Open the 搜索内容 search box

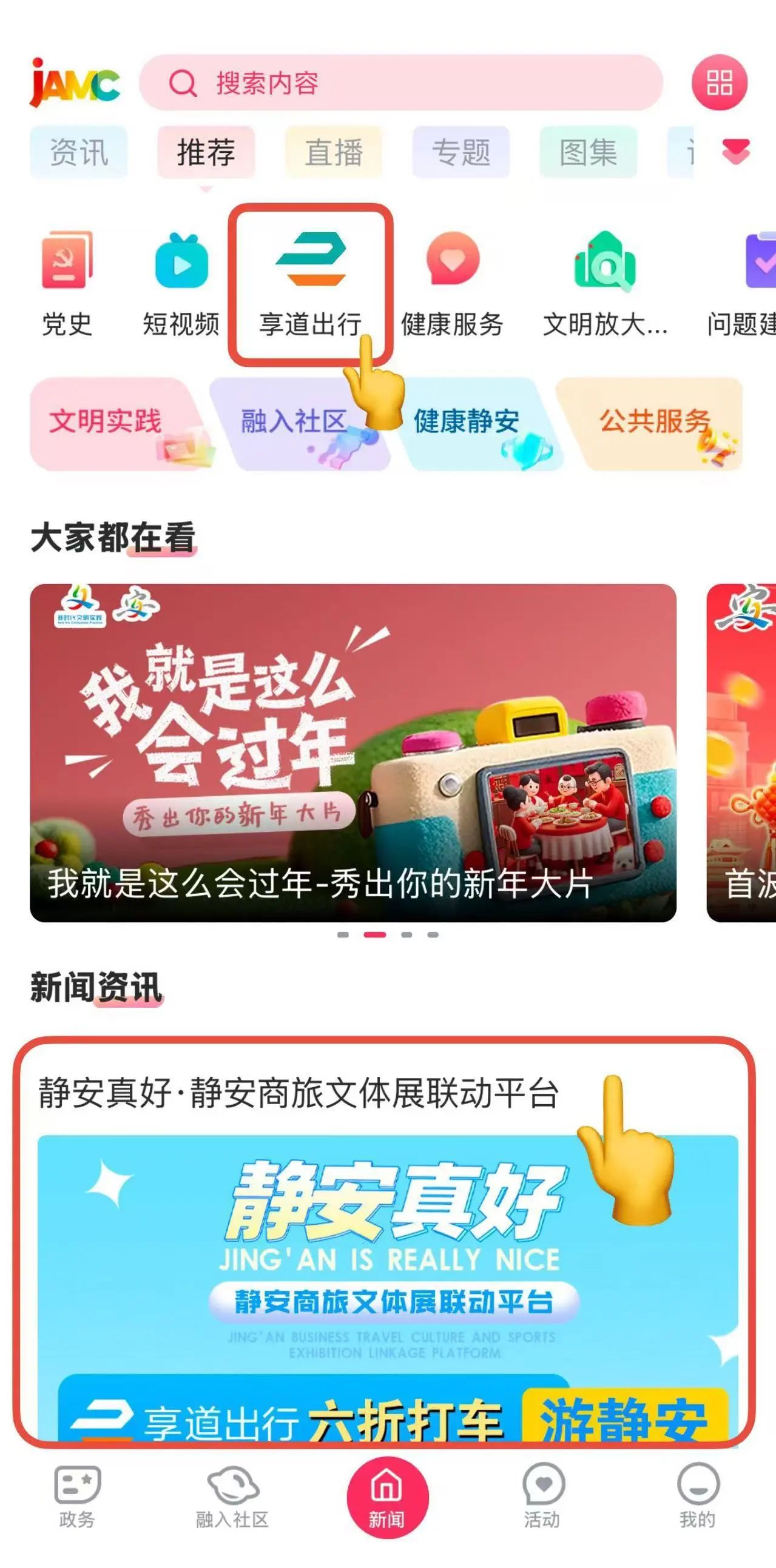coord(401,83)
